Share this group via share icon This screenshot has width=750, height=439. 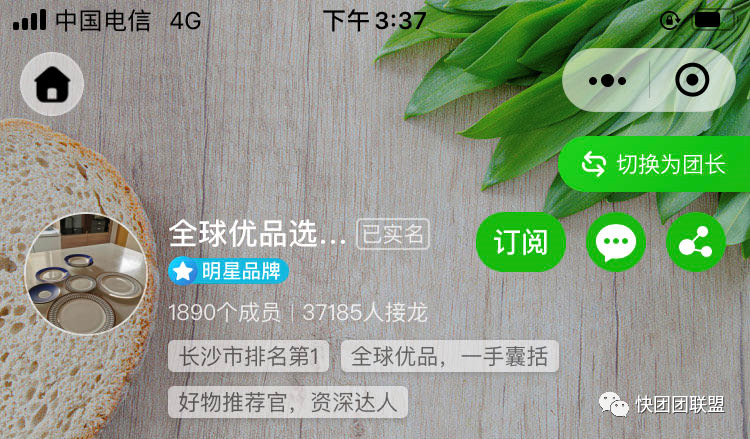tap(695, 242)
